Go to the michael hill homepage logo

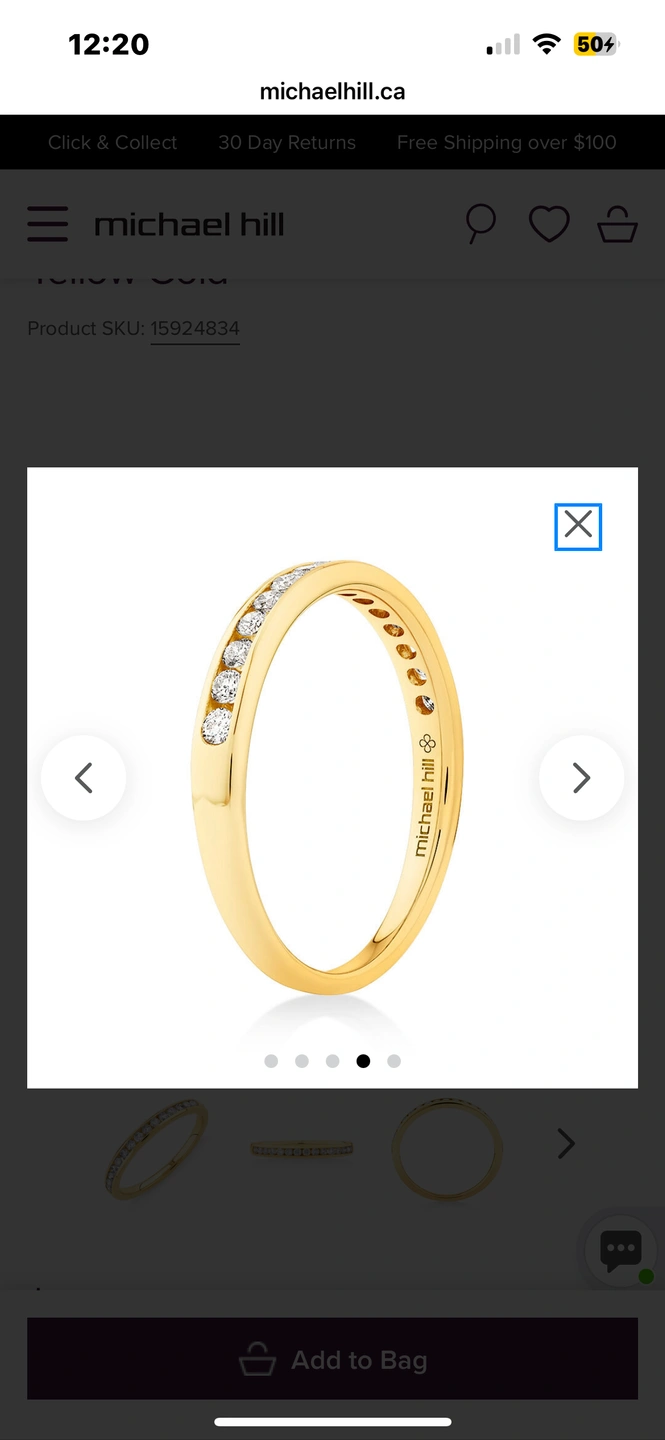pos(190,225)
